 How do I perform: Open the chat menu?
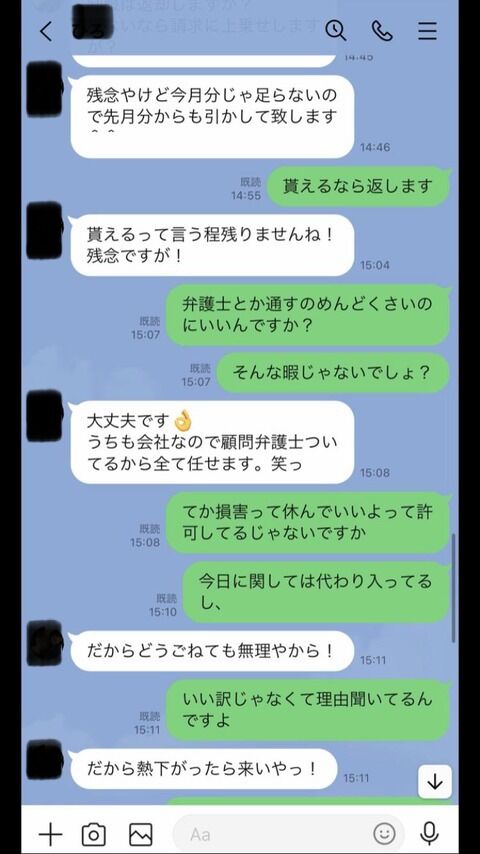(428, 31)
